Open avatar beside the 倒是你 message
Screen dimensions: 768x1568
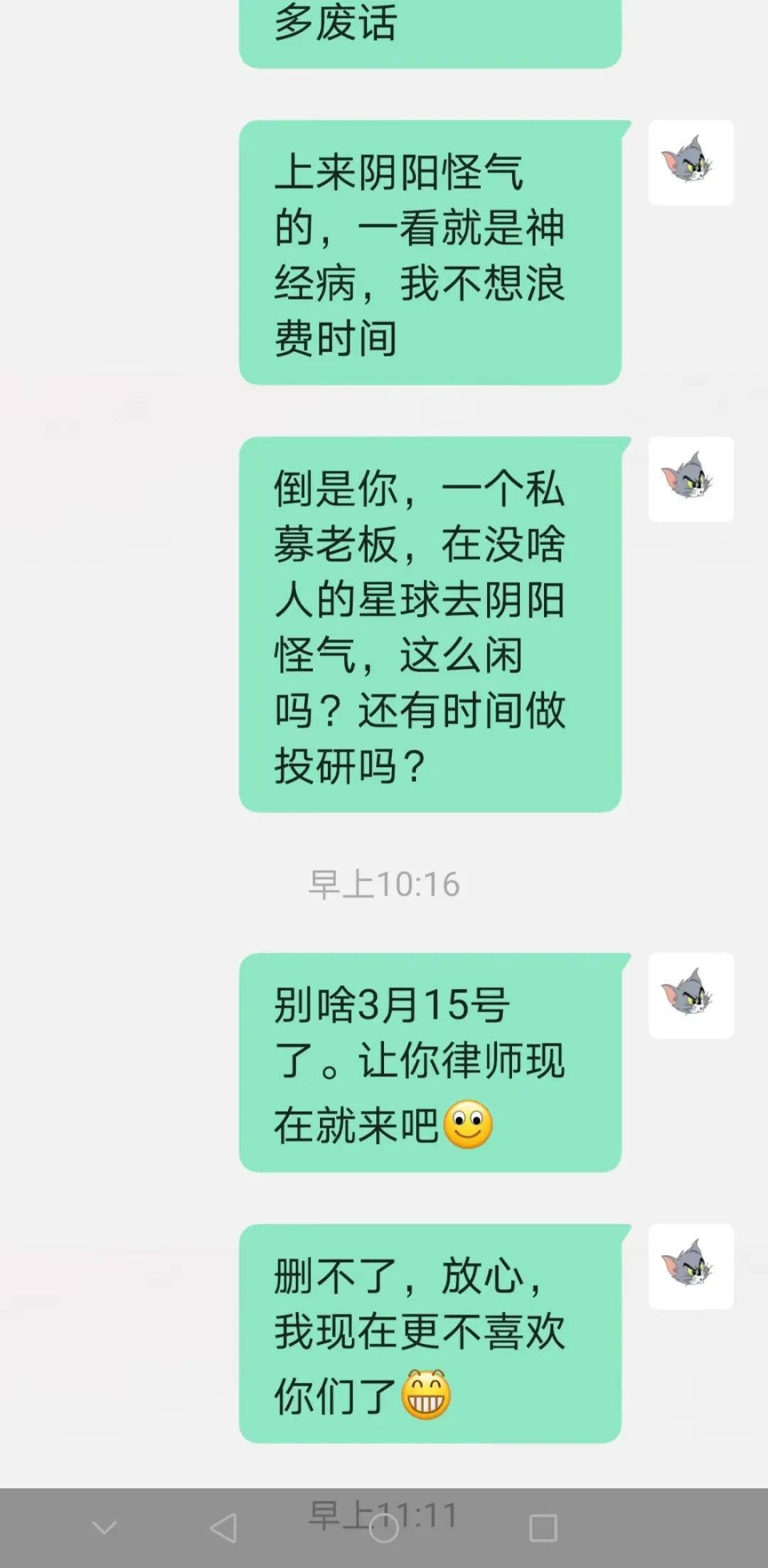coord(690,480)
